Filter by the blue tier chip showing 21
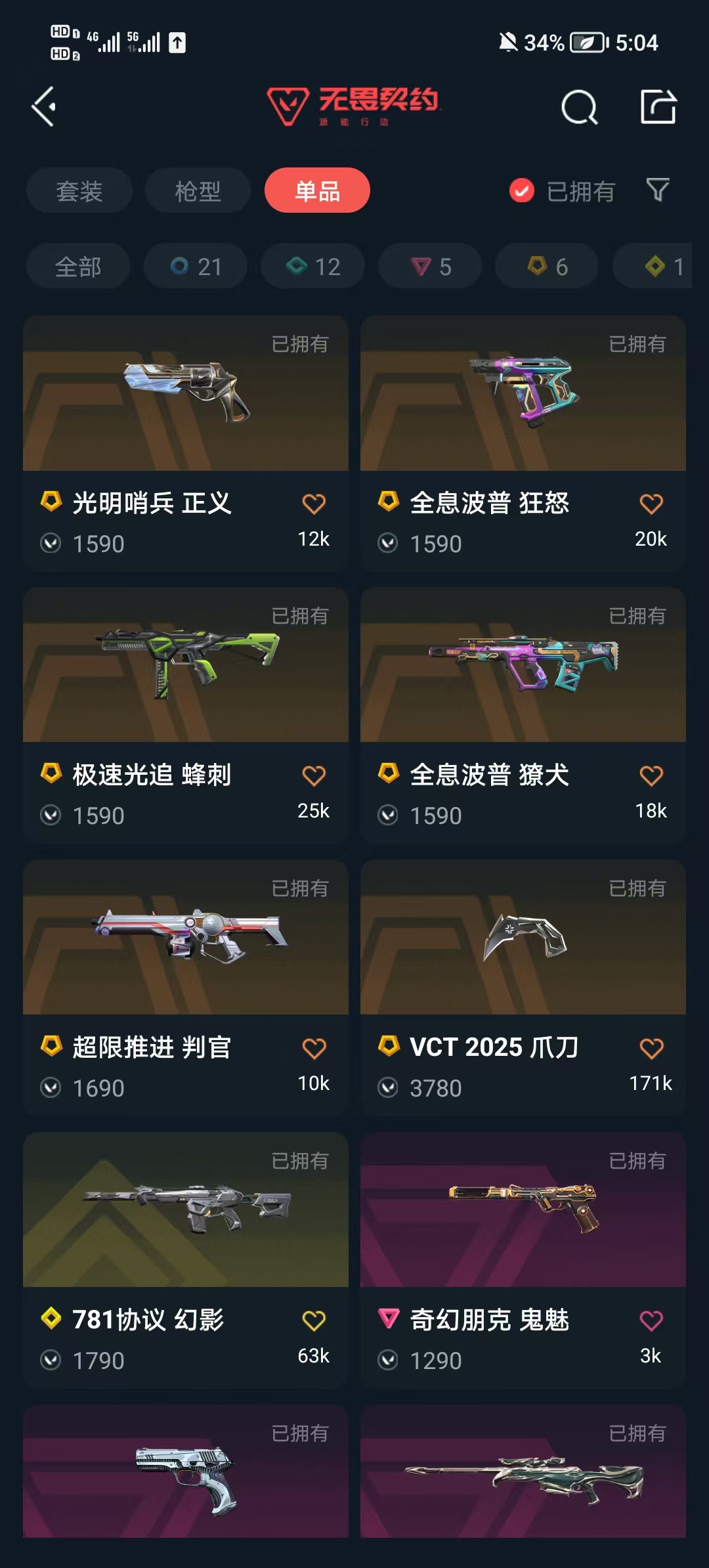Viewport: 709px width, 1568px height. click(196, 267)
